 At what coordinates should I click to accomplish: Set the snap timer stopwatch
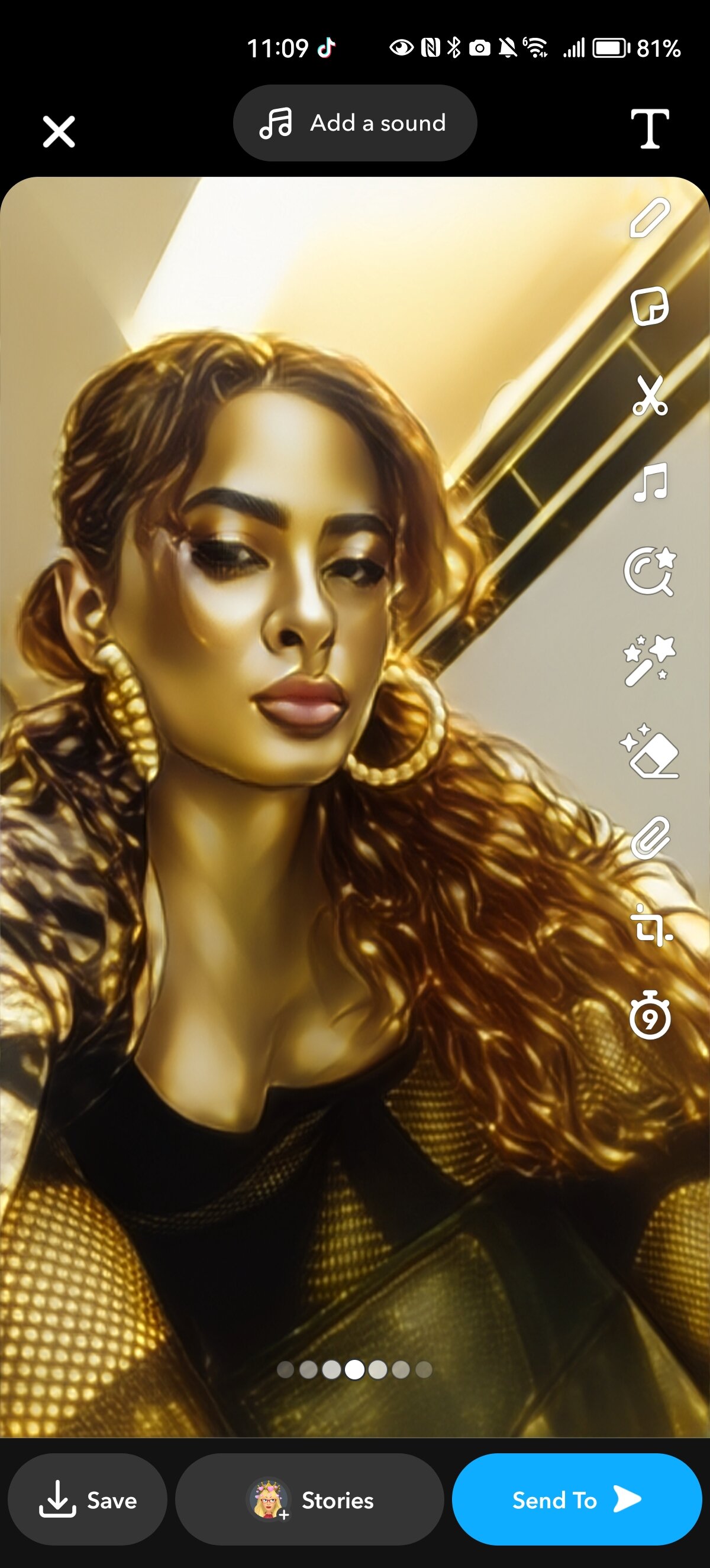tap(649, 1015)
